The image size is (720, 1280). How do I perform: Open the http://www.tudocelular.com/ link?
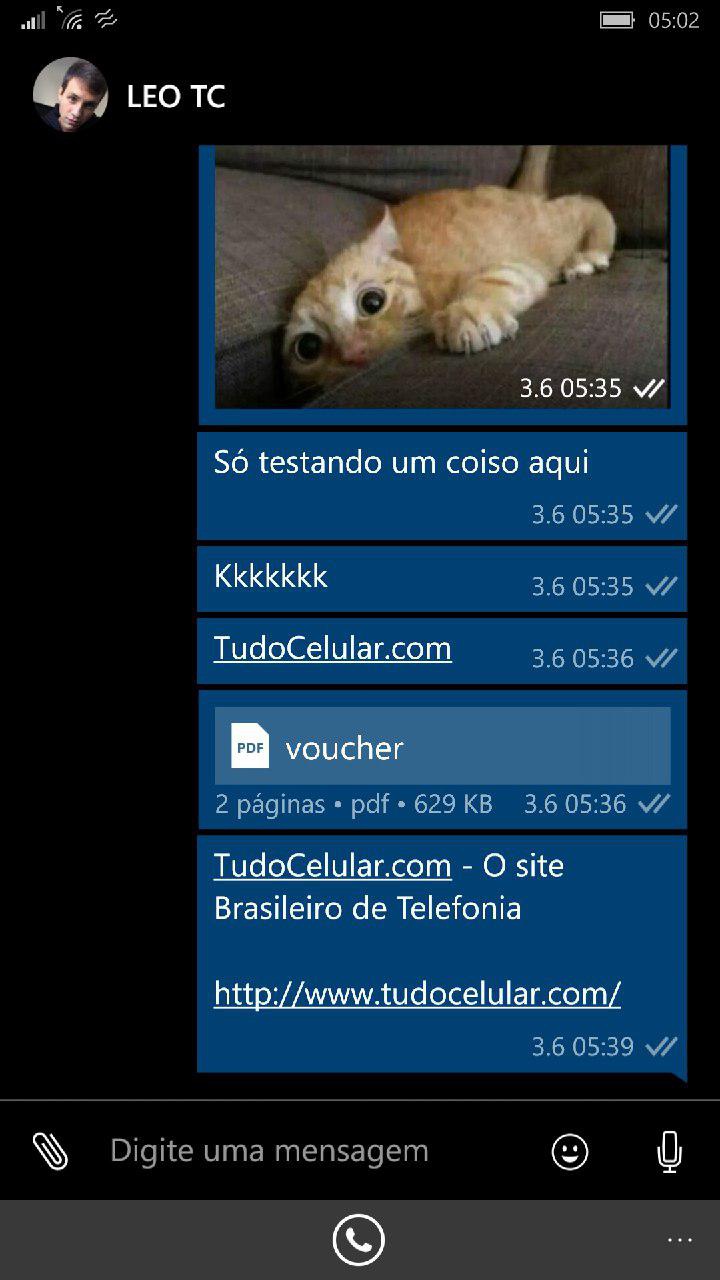point(417,993)
